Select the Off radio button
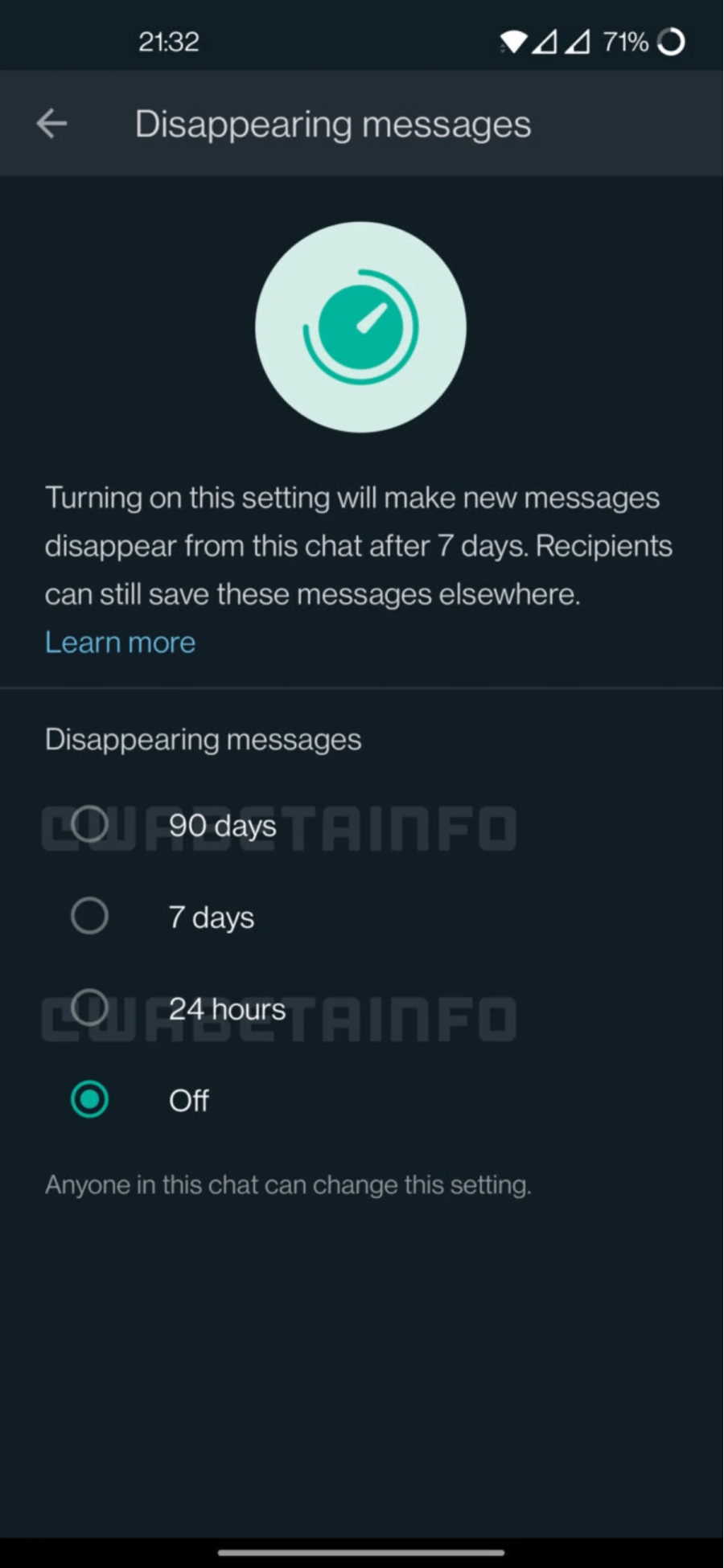The height and width of the screenshot is (1568, 724). (89, 1099)
